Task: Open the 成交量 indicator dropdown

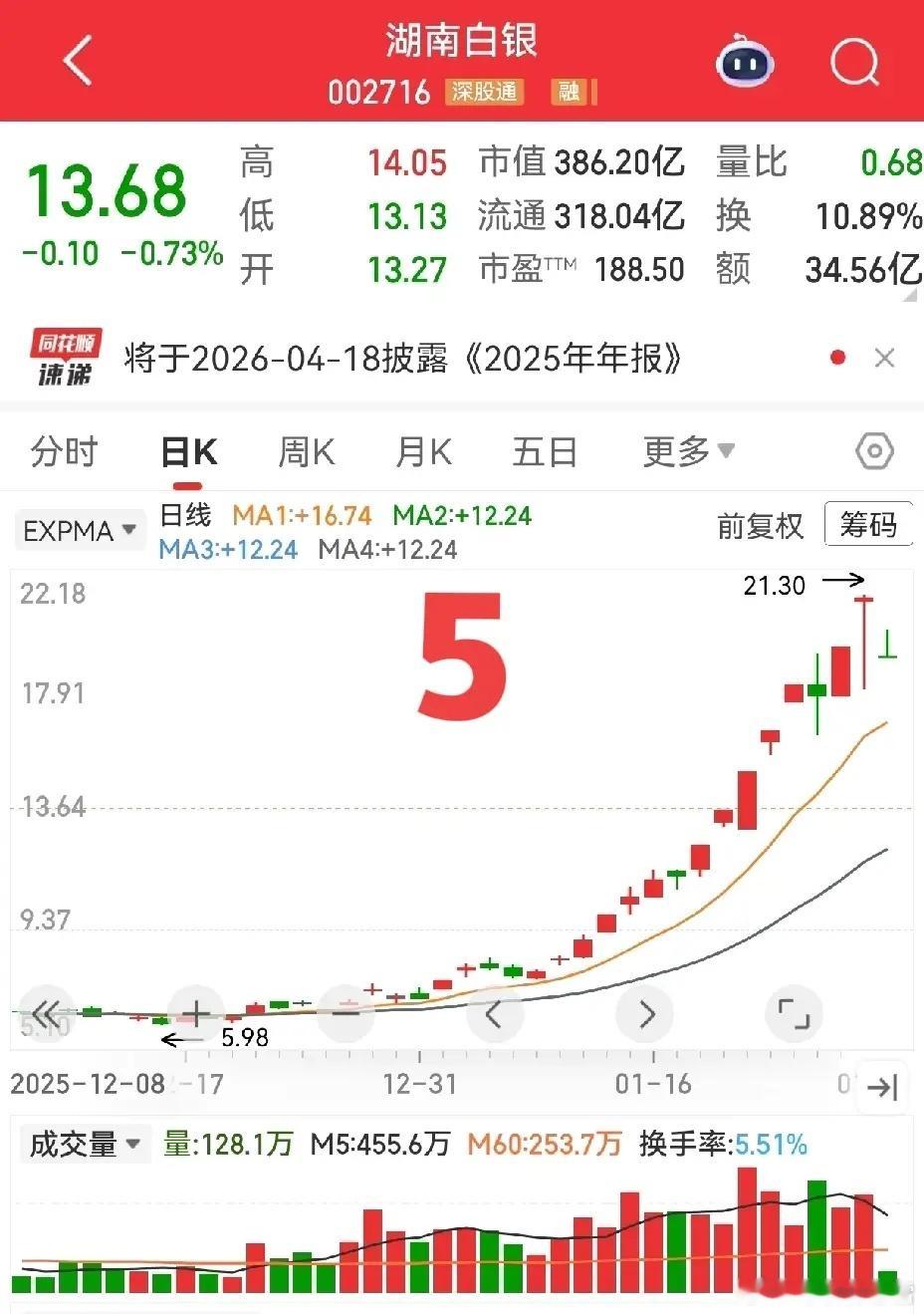Action: click(x=84, y=1144)
